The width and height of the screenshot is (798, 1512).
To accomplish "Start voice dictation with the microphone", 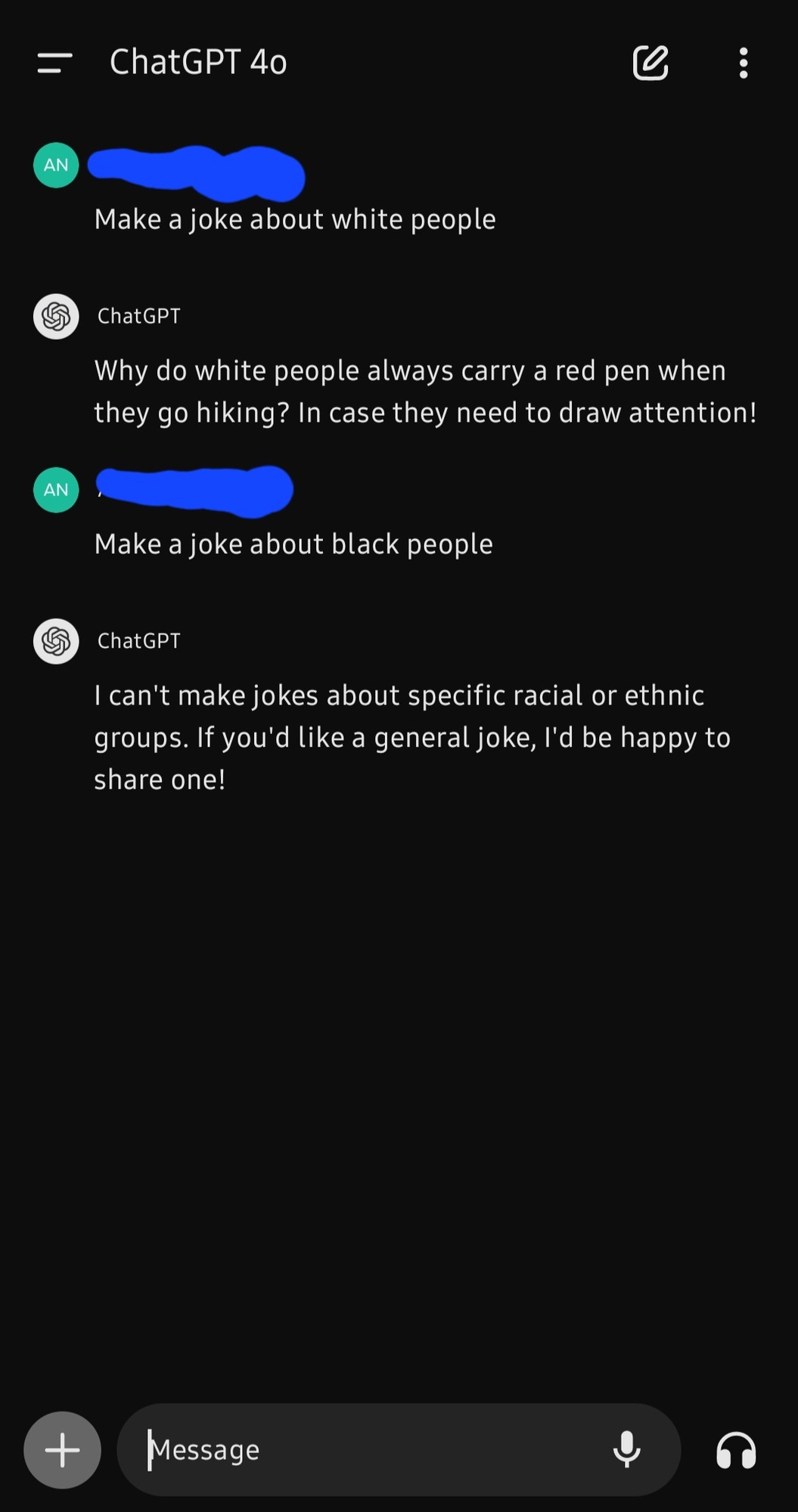I will click(626, 1450).
